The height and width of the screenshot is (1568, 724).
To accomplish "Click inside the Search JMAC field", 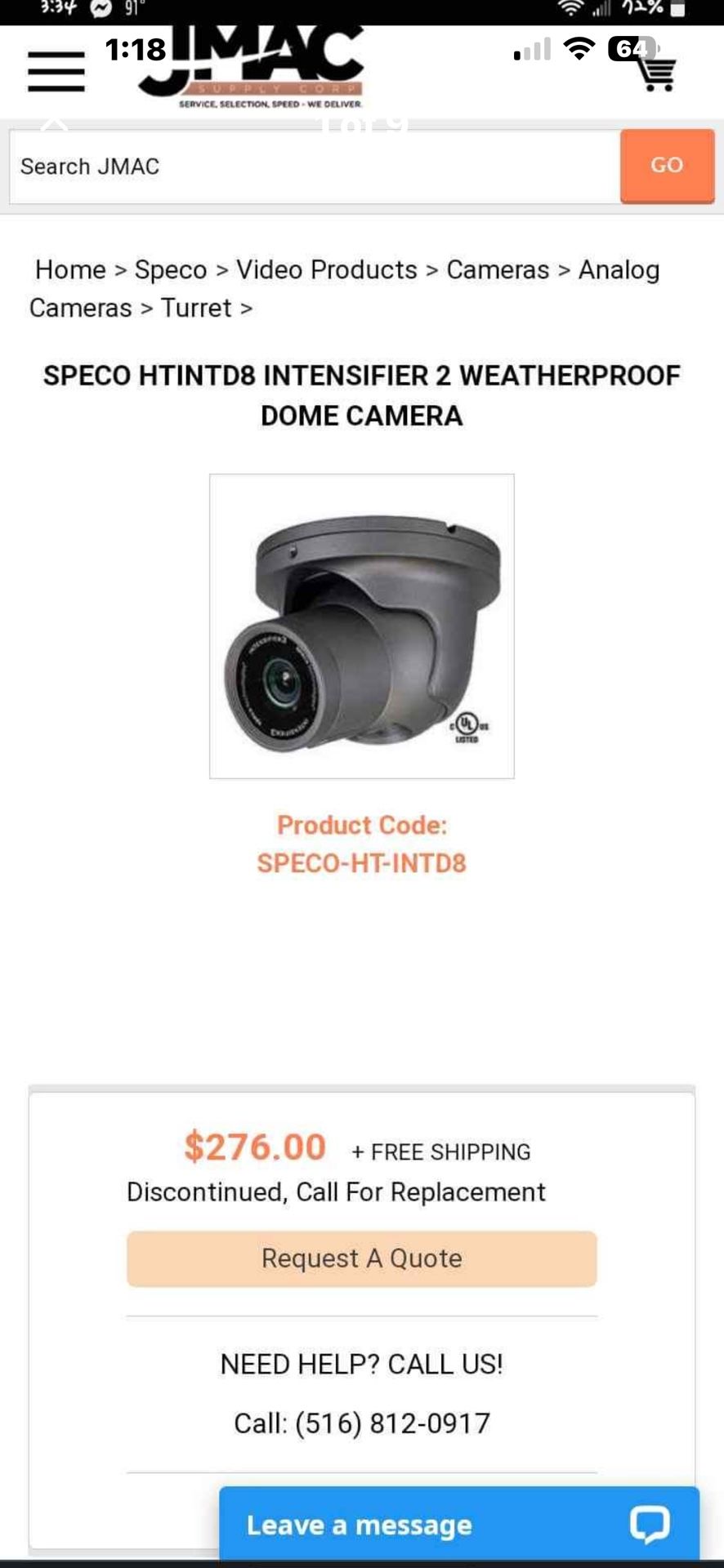I will click(311, 166).
